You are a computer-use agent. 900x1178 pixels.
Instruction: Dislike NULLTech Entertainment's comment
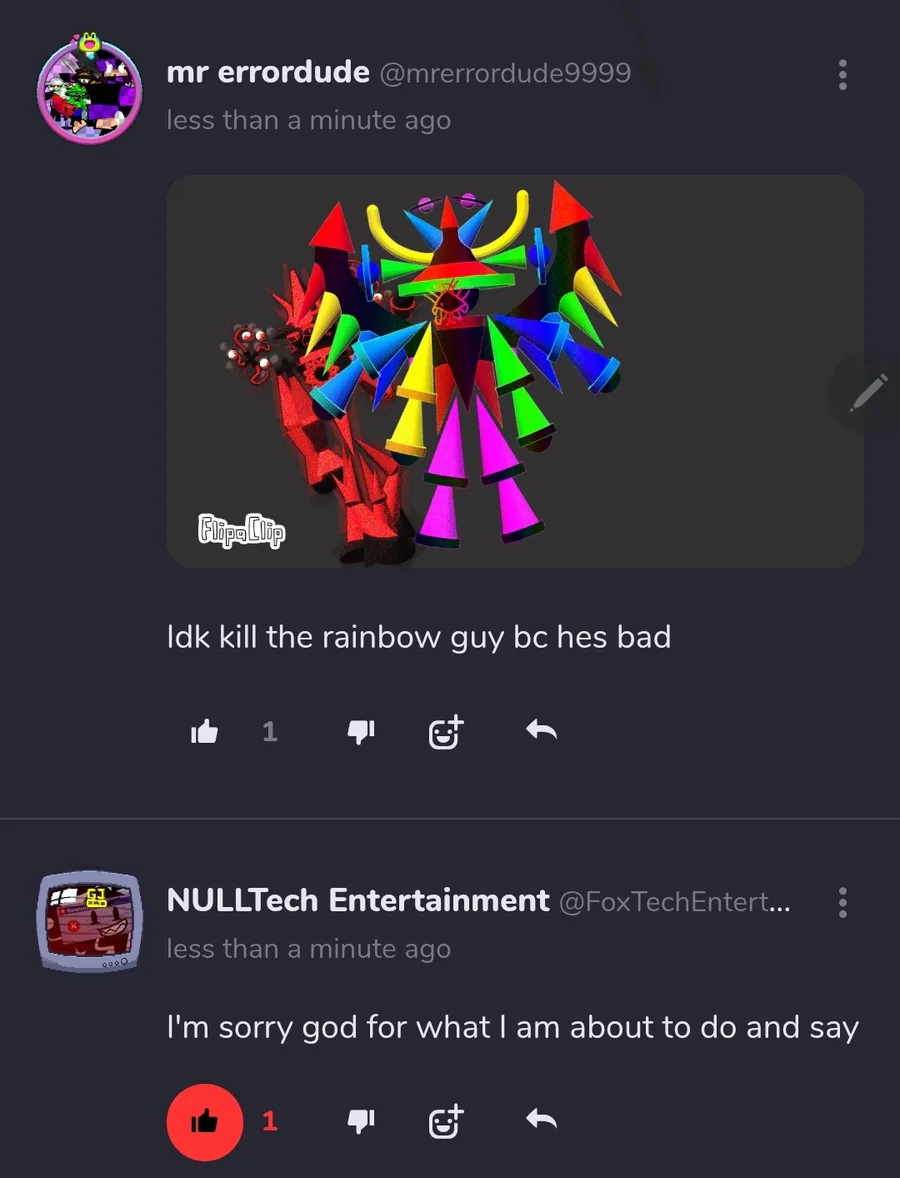[360, 1122]
